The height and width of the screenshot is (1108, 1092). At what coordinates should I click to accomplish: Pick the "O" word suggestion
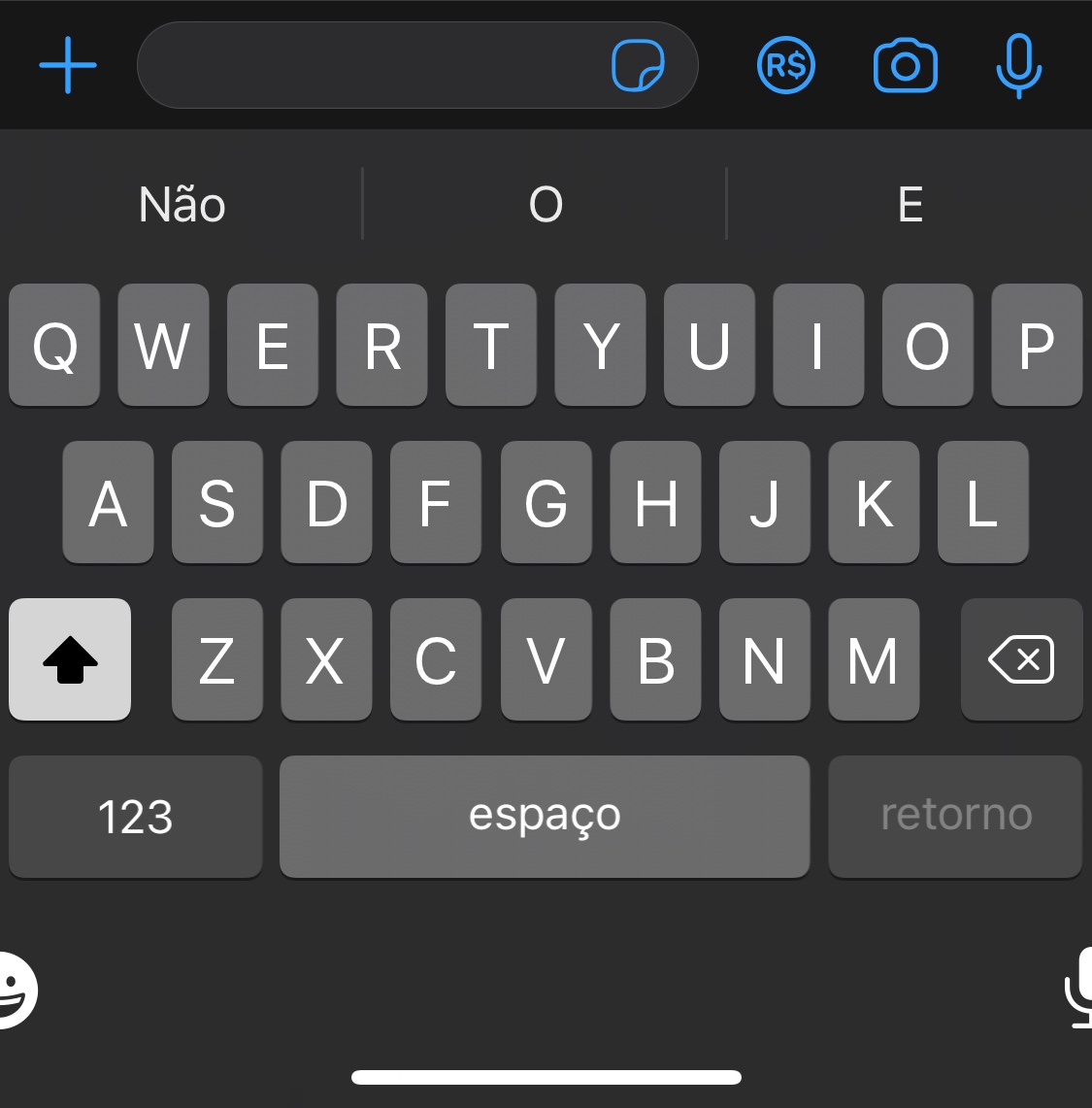point(546,205)
